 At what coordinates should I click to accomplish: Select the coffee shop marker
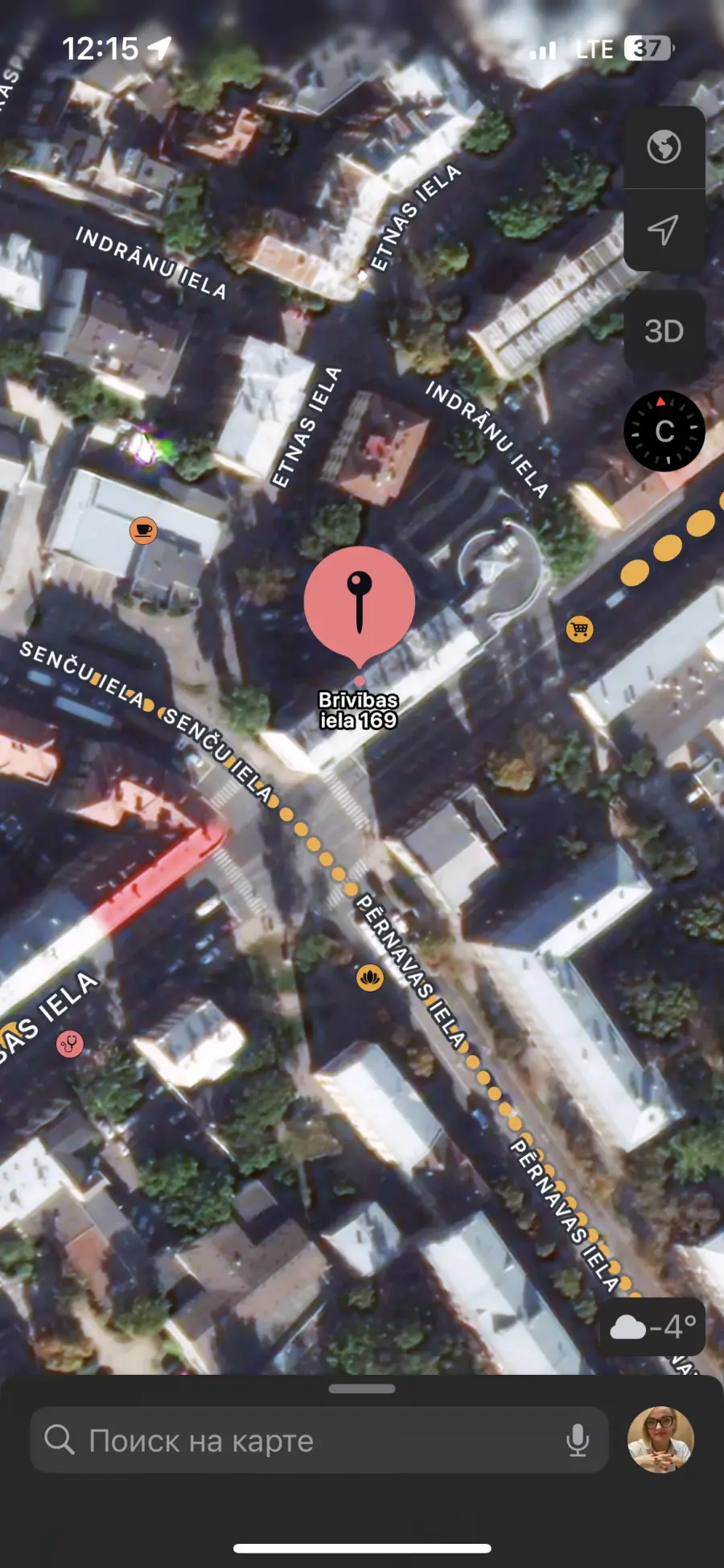[143, 530]
